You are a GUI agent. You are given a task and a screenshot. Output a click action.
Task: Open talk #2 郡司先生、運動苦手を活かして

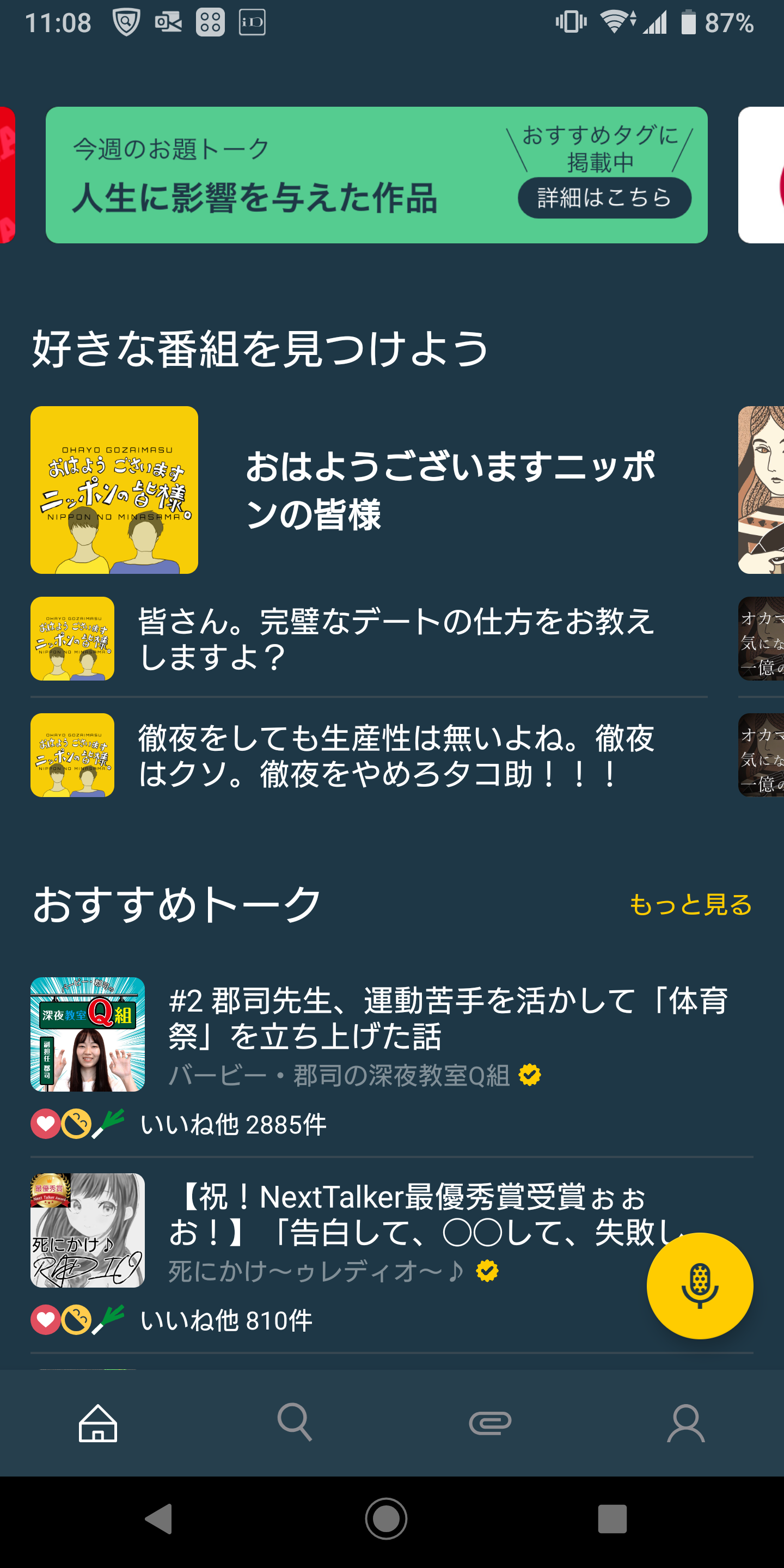[448, 1018]
